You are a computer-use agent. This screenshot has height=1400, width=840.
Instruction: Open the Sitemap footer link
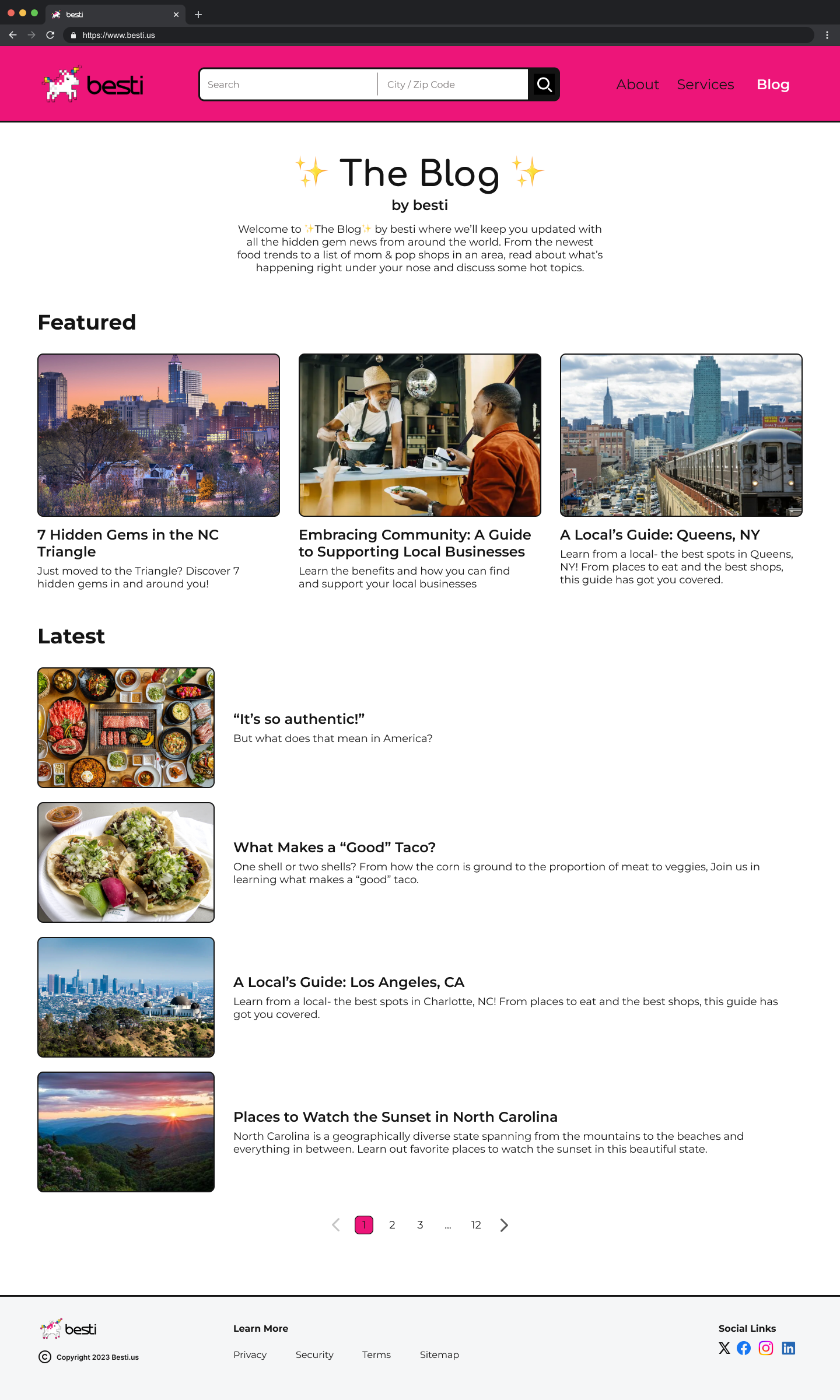(439, 1354)
